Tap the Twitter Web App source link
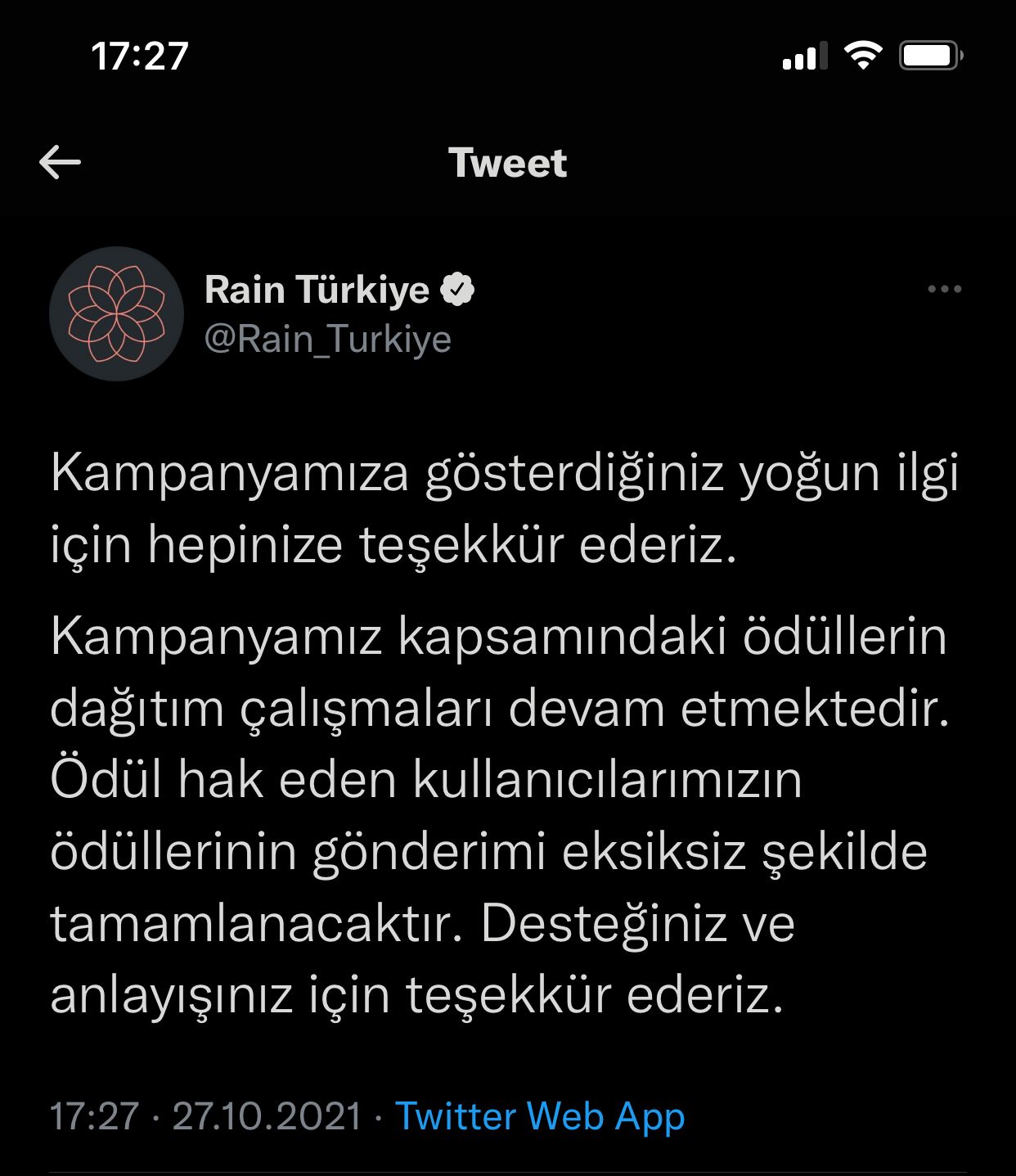The width and height of the screenshot is (1016, 1176). 540,1116
